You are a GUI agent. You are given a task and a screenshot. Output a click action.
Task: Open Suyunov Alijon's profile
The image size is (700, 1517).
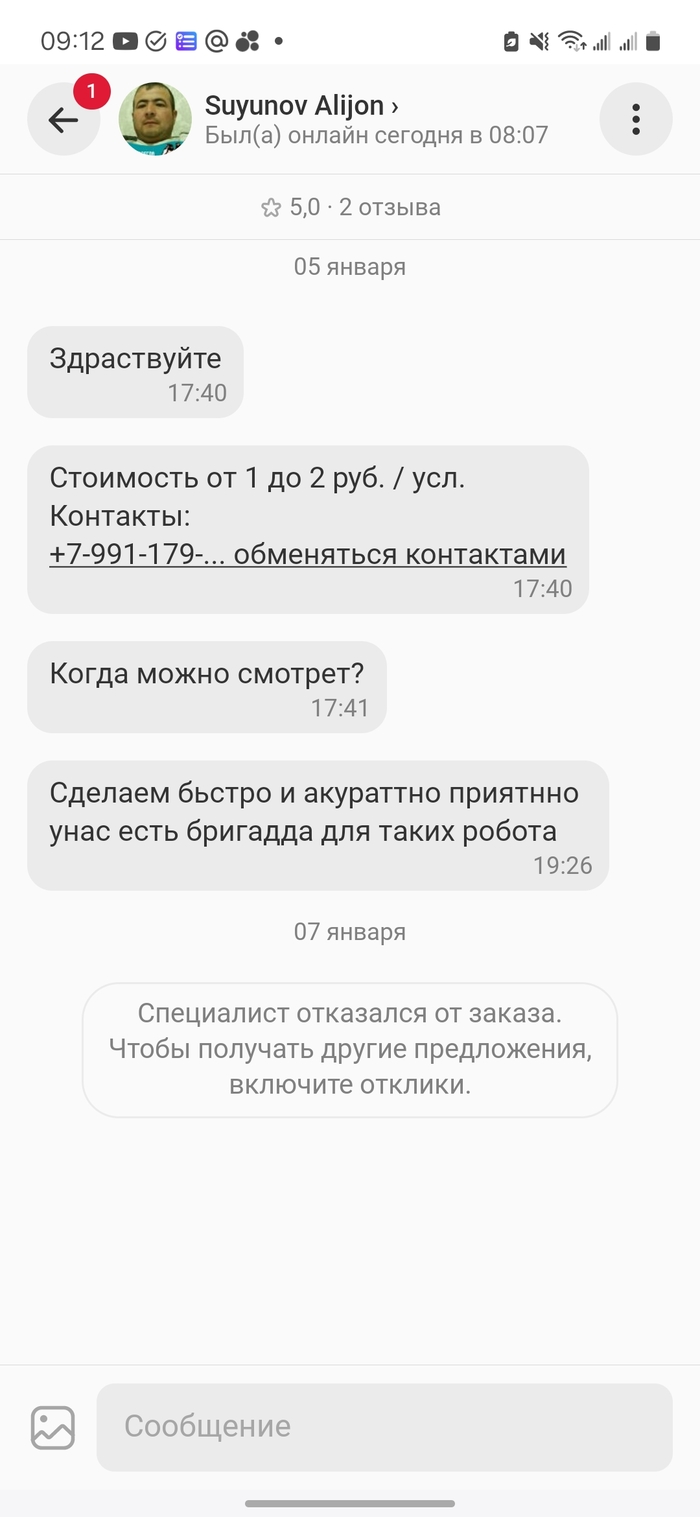301,106
